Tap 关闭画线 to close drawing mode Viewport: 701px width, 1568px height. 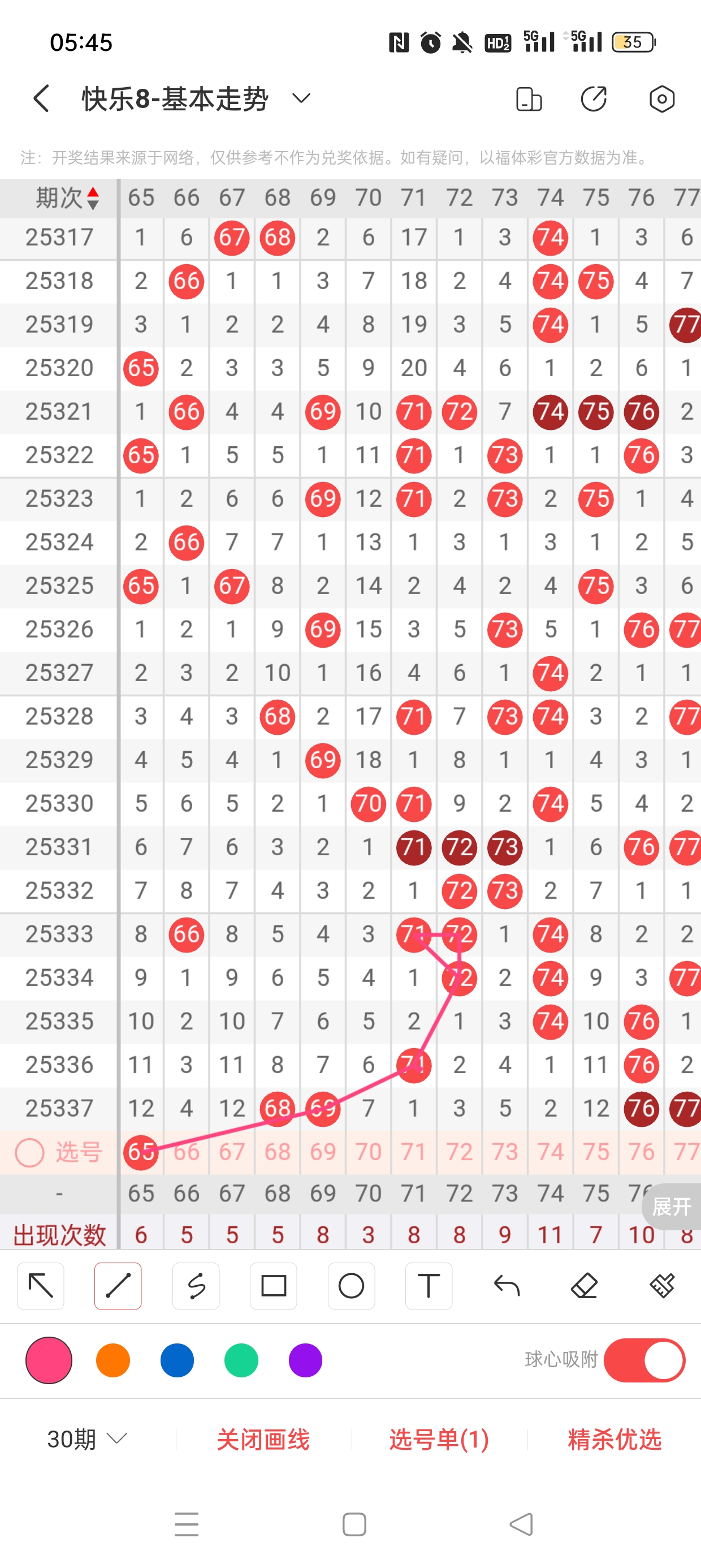click(263, 1440)
